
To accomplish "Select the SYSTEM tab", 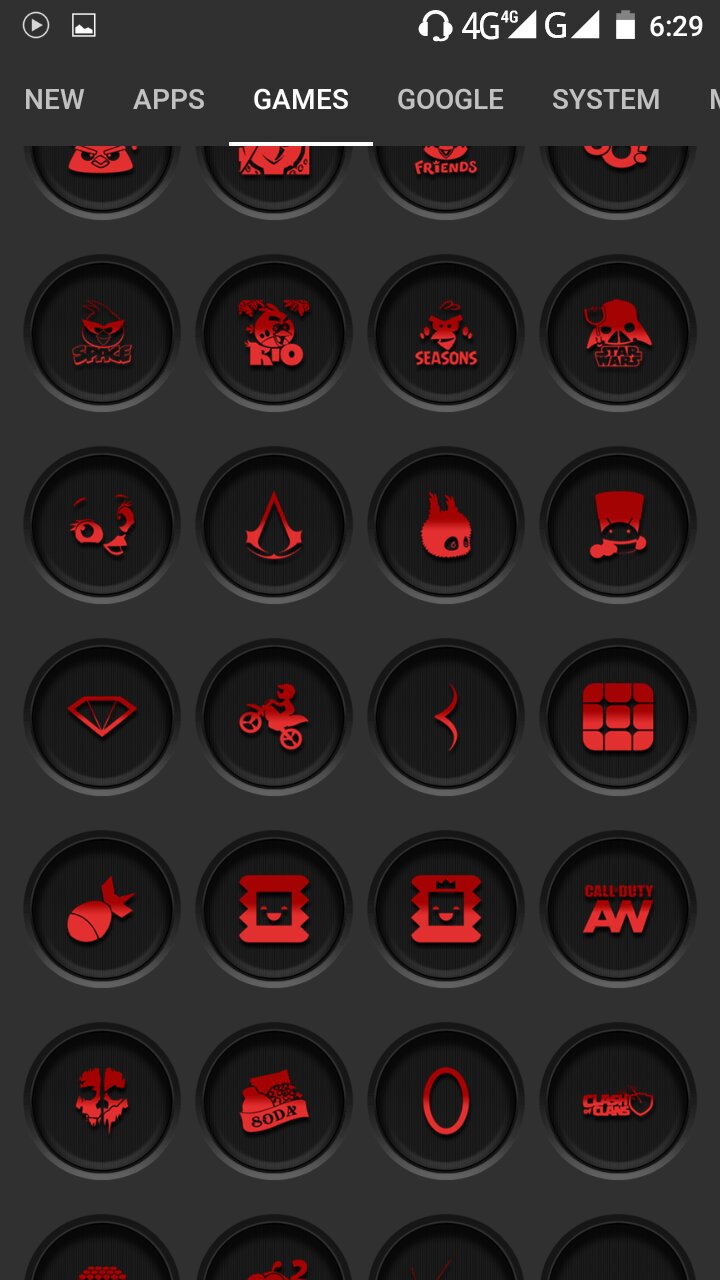I will point(605,99).
